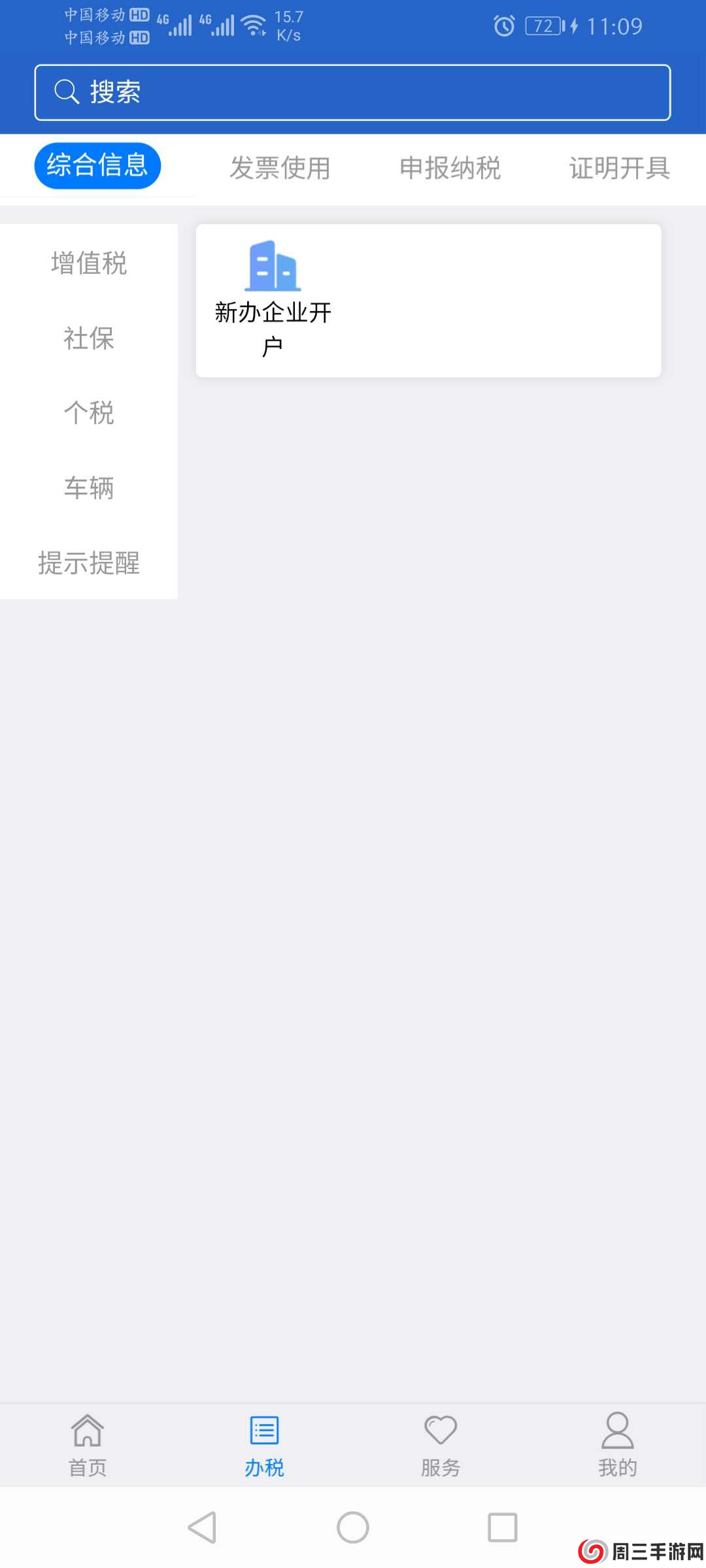
Task: Open the 新办企业开户 service card
Action: (428, 301)
